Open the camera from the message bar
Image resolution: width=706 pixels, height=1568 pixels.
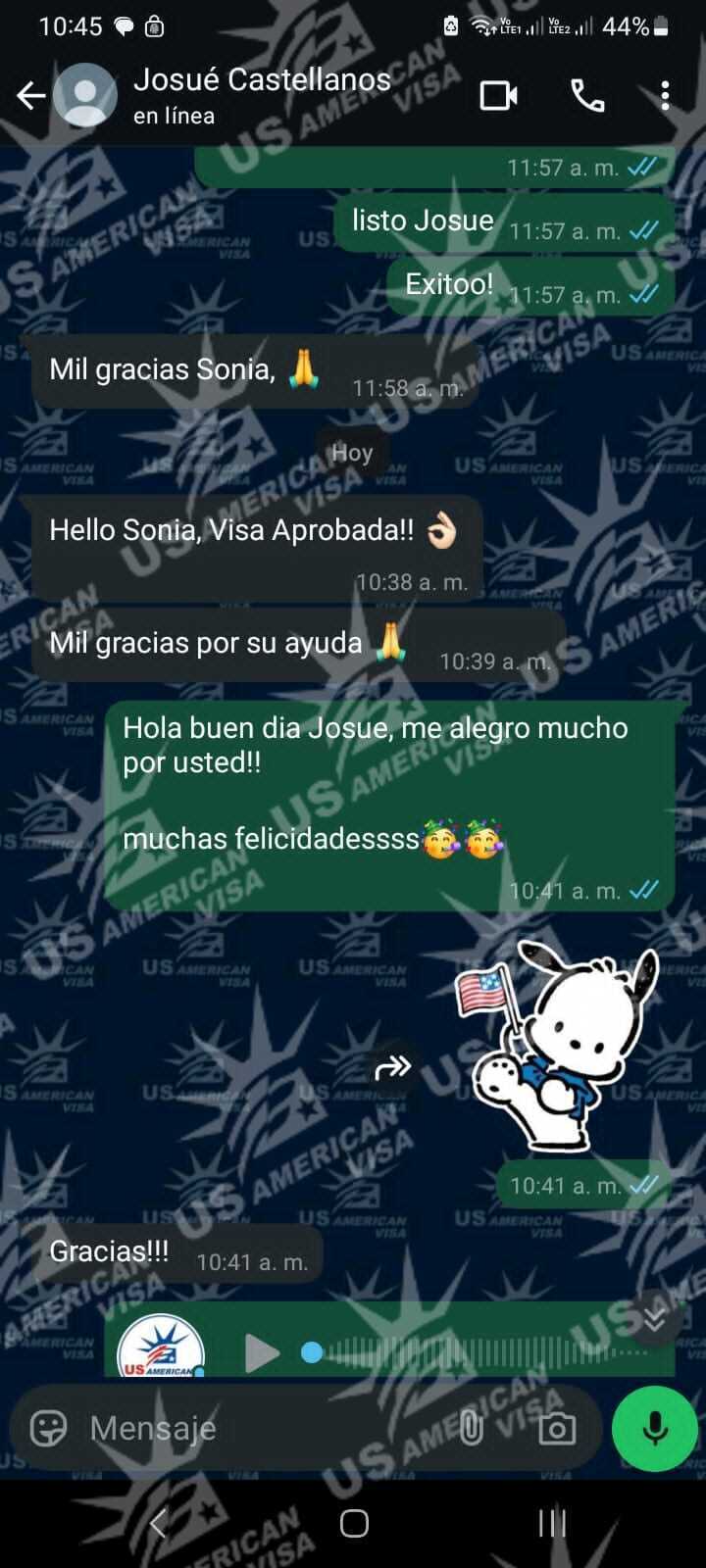[557, 1429]
